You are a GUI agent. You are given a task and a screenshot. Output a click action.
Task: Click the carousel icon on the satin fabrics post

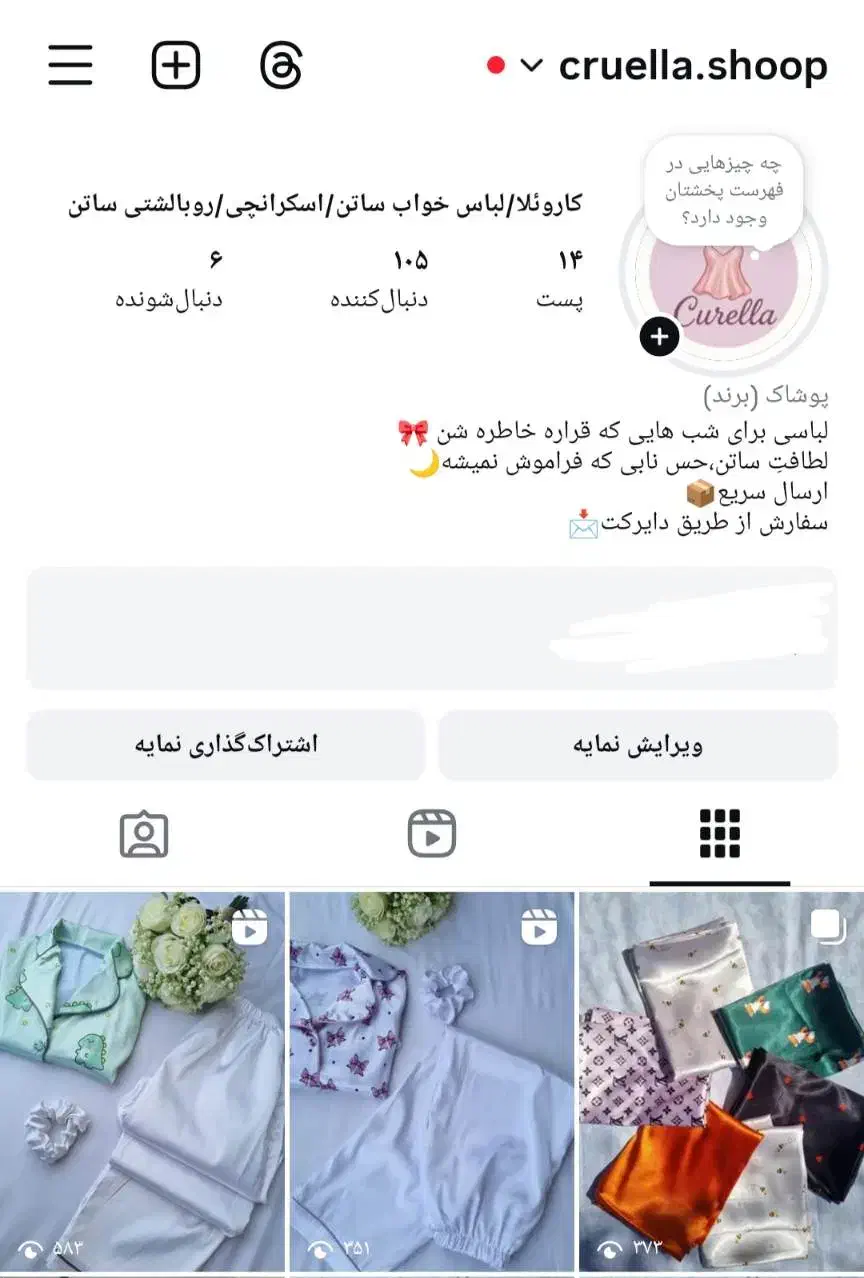tap(828, 926)
